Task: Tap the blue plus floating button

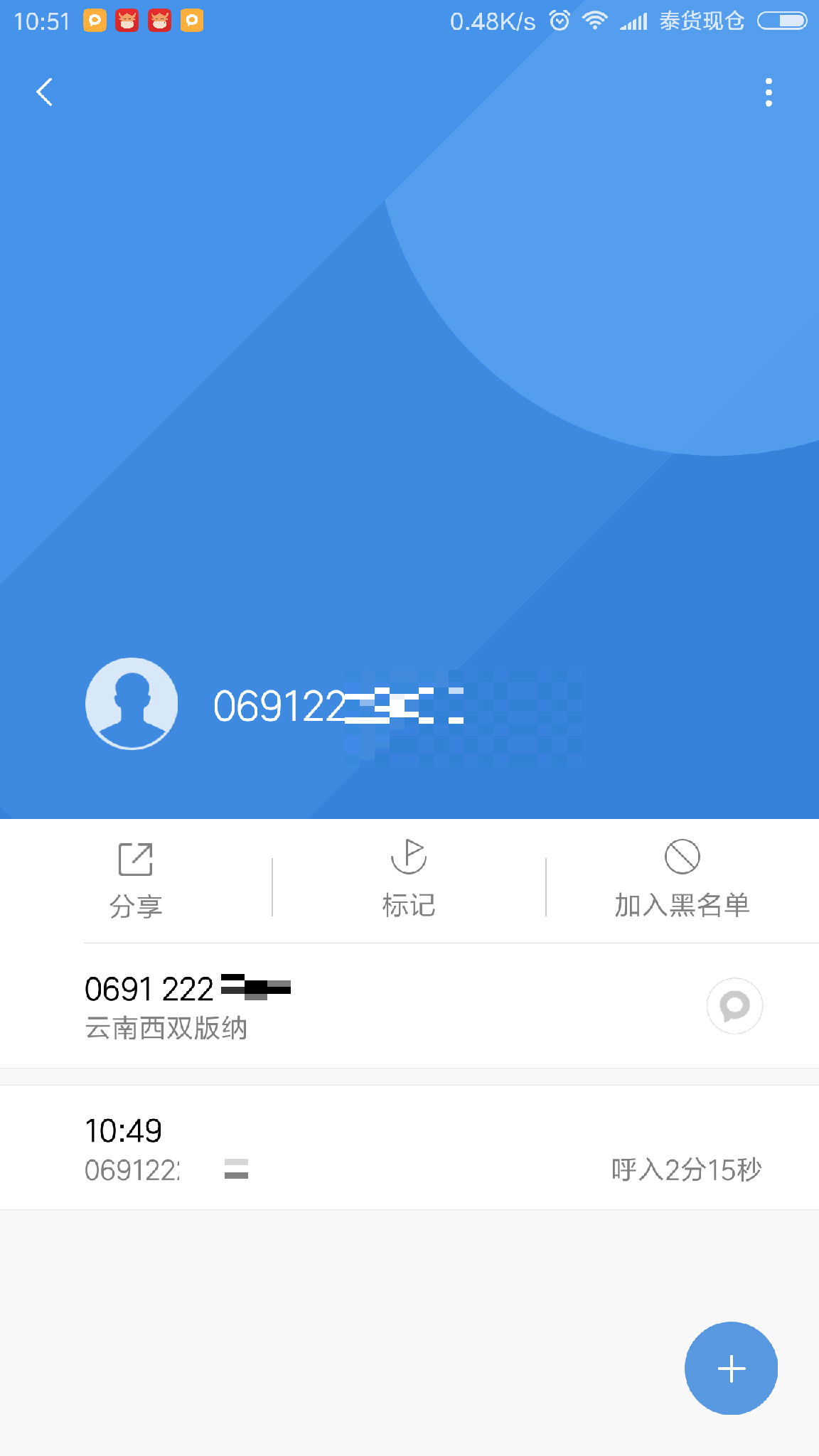Action: (731, 1368)
